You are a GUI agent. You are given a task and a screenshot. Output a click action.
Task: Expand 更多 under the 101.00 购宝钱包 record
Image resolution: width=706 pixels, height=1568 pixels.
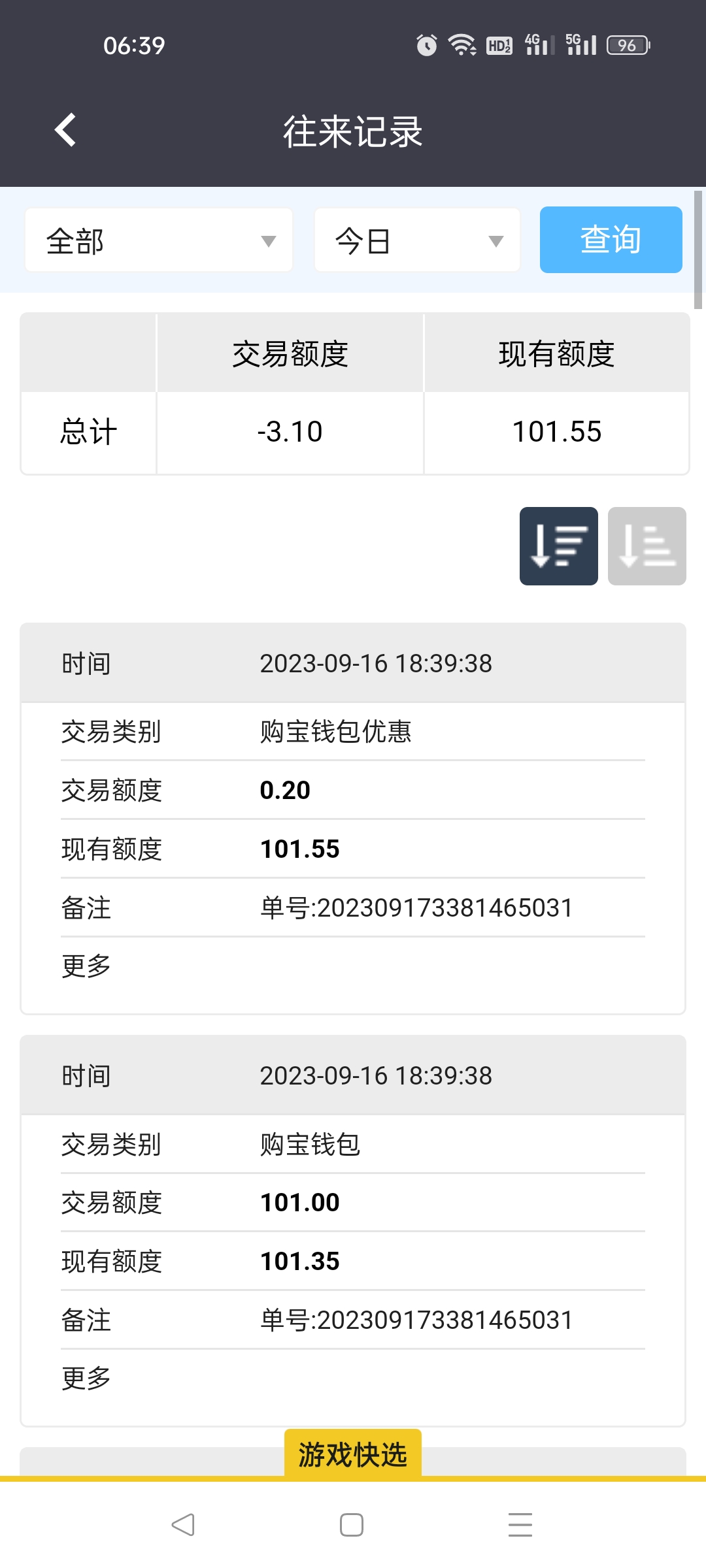click(x=86, y=1379)
